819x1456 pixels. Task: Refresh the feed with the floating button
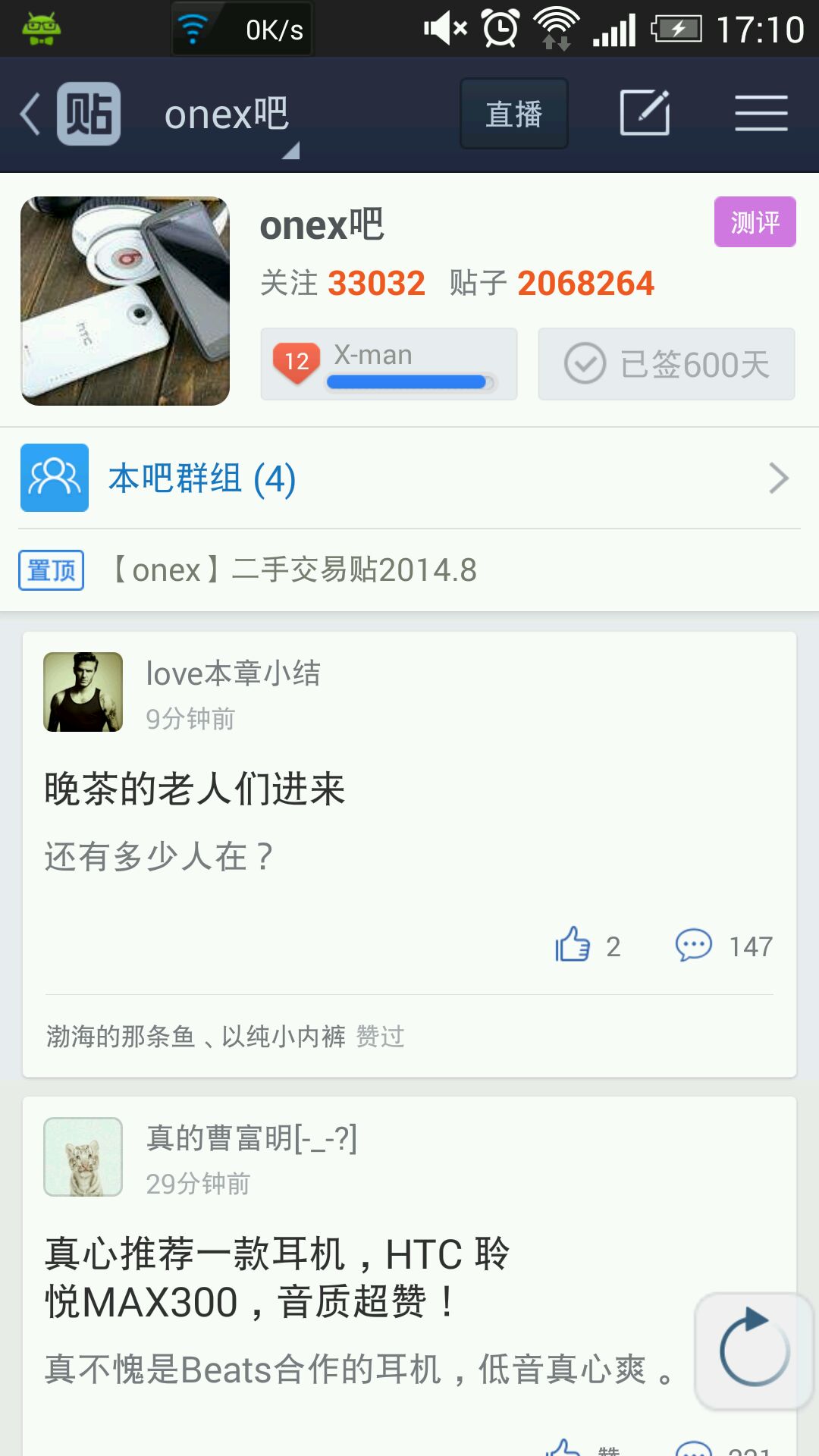754,1351
